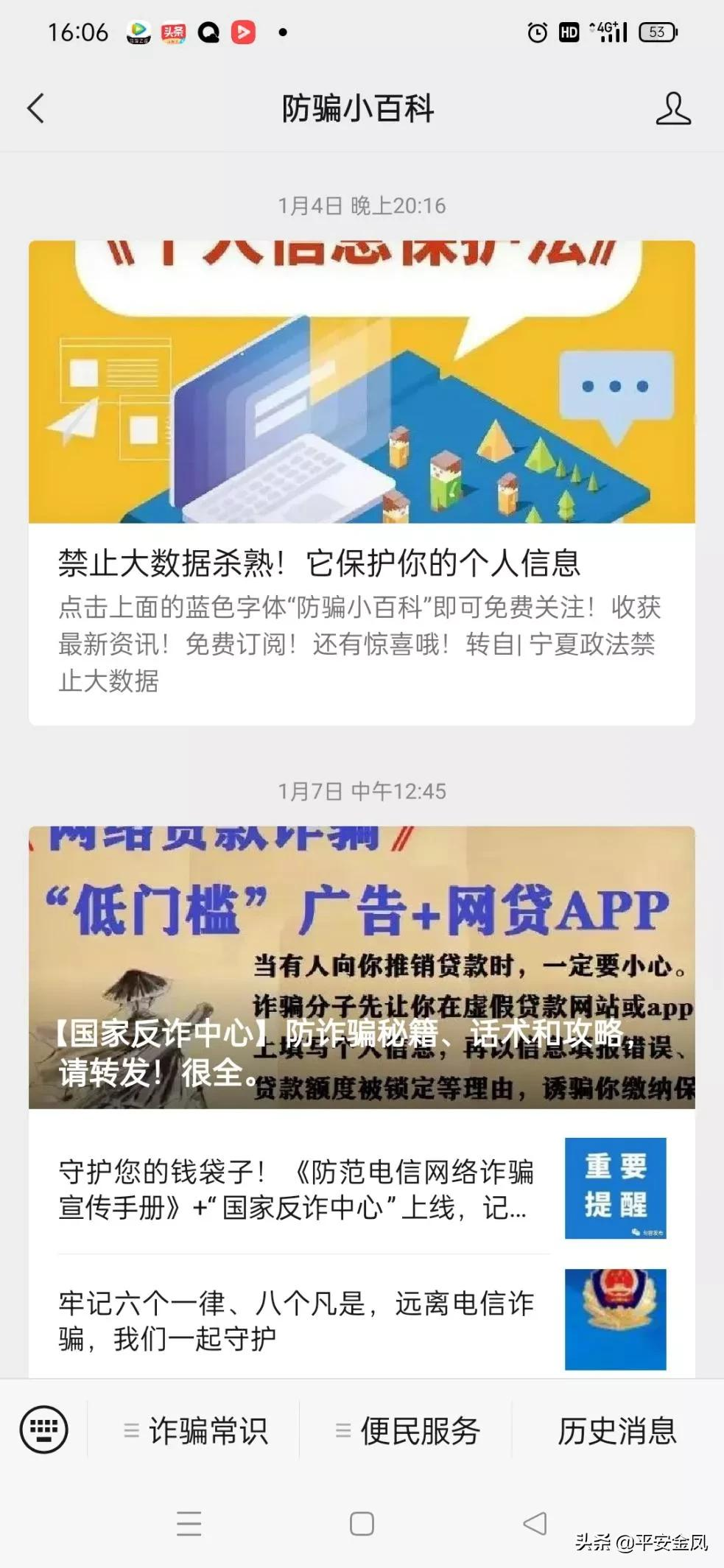Open article 牢记六个一律、八个凡是

coord(296,1321)
